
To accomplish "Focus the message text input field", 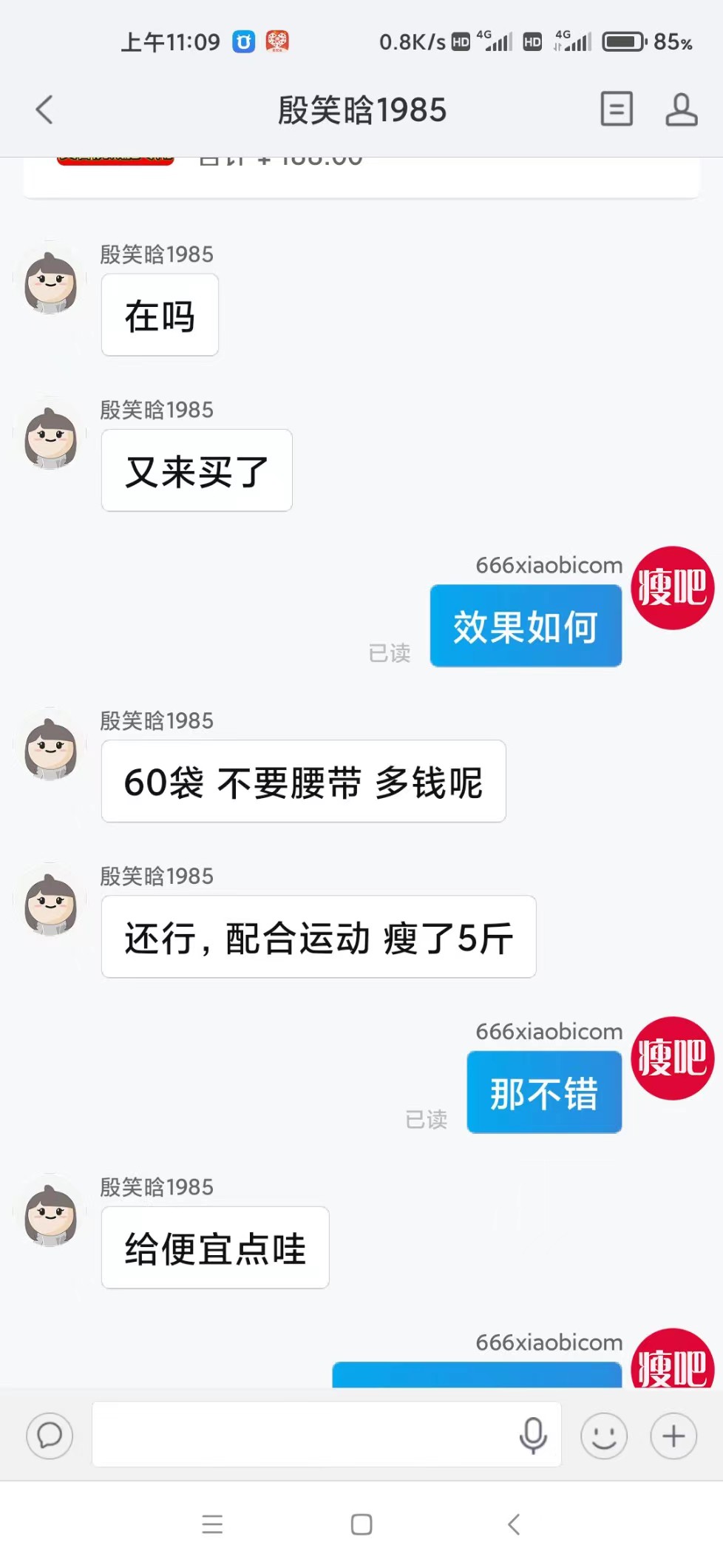I will tap(303, 1434).
